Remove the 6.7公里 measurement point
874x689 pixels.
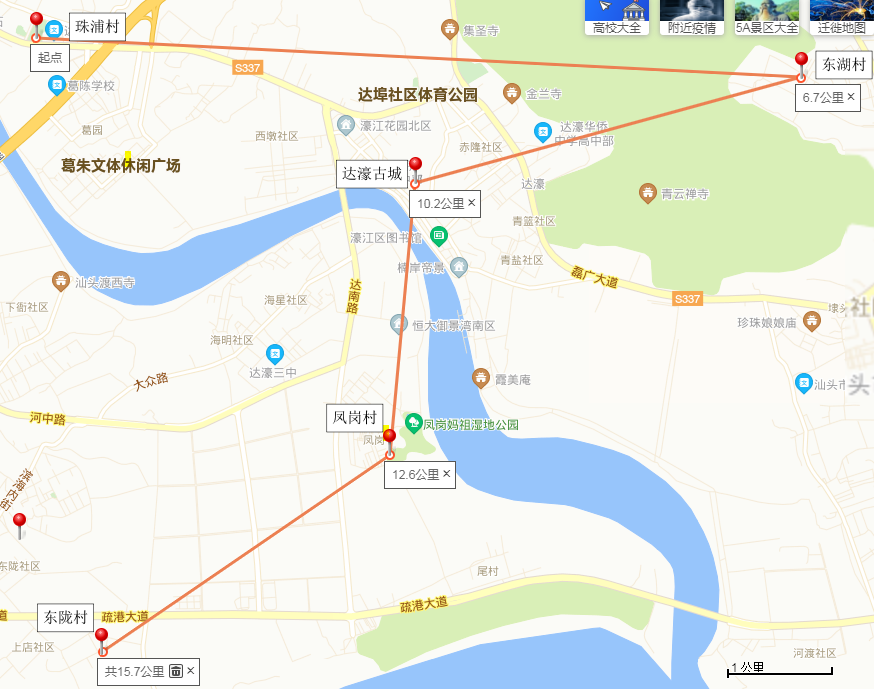click(851, 97)
